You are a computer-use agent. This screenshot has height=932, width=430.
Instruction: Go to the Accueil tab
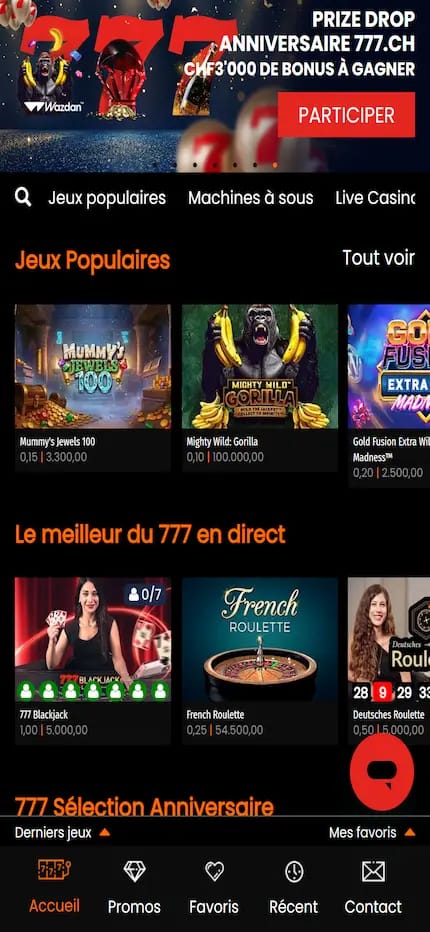point(54,886)
